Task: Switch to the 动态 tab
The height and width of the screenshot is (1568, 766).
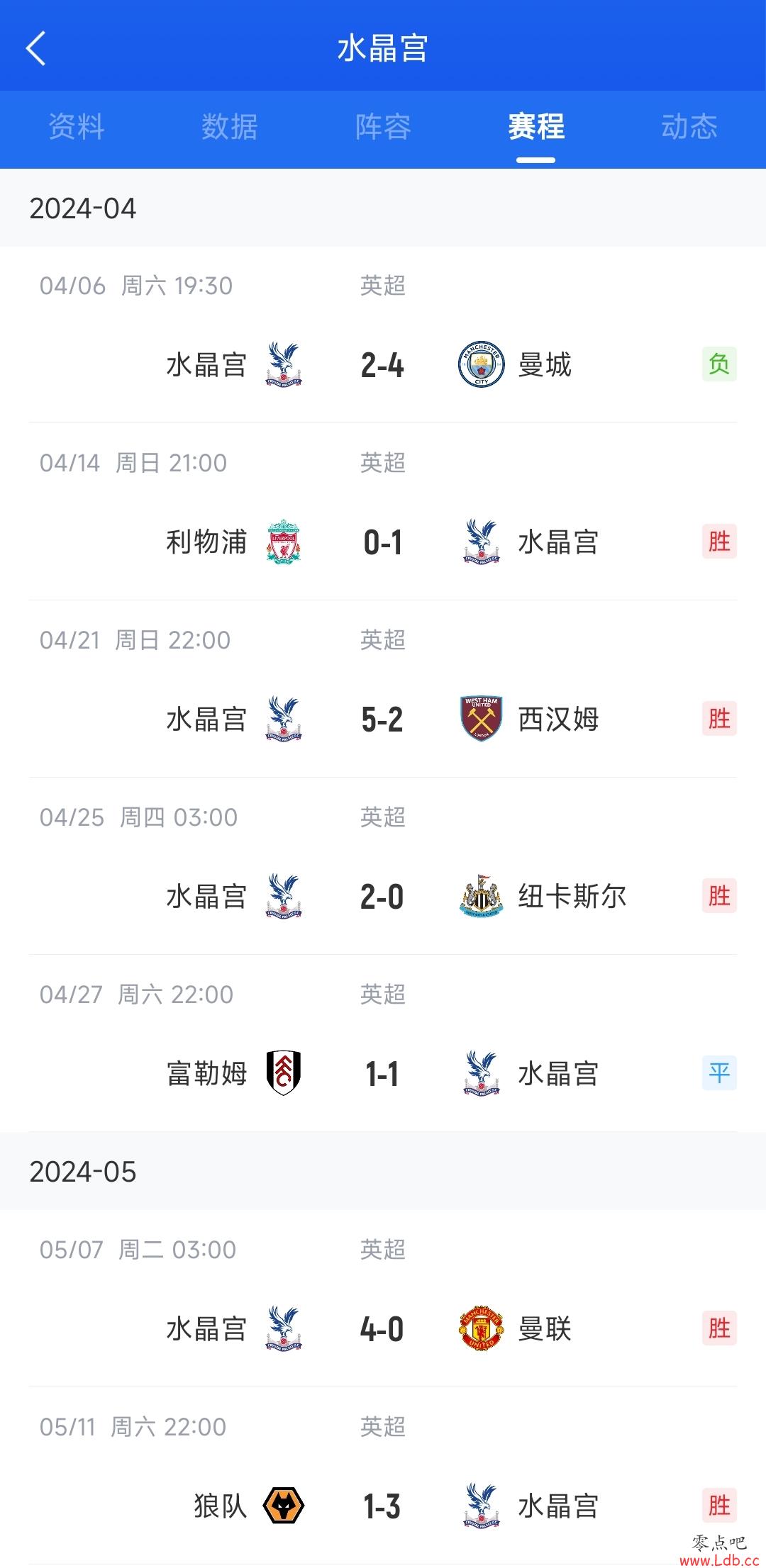Action: tap(689, 127)
